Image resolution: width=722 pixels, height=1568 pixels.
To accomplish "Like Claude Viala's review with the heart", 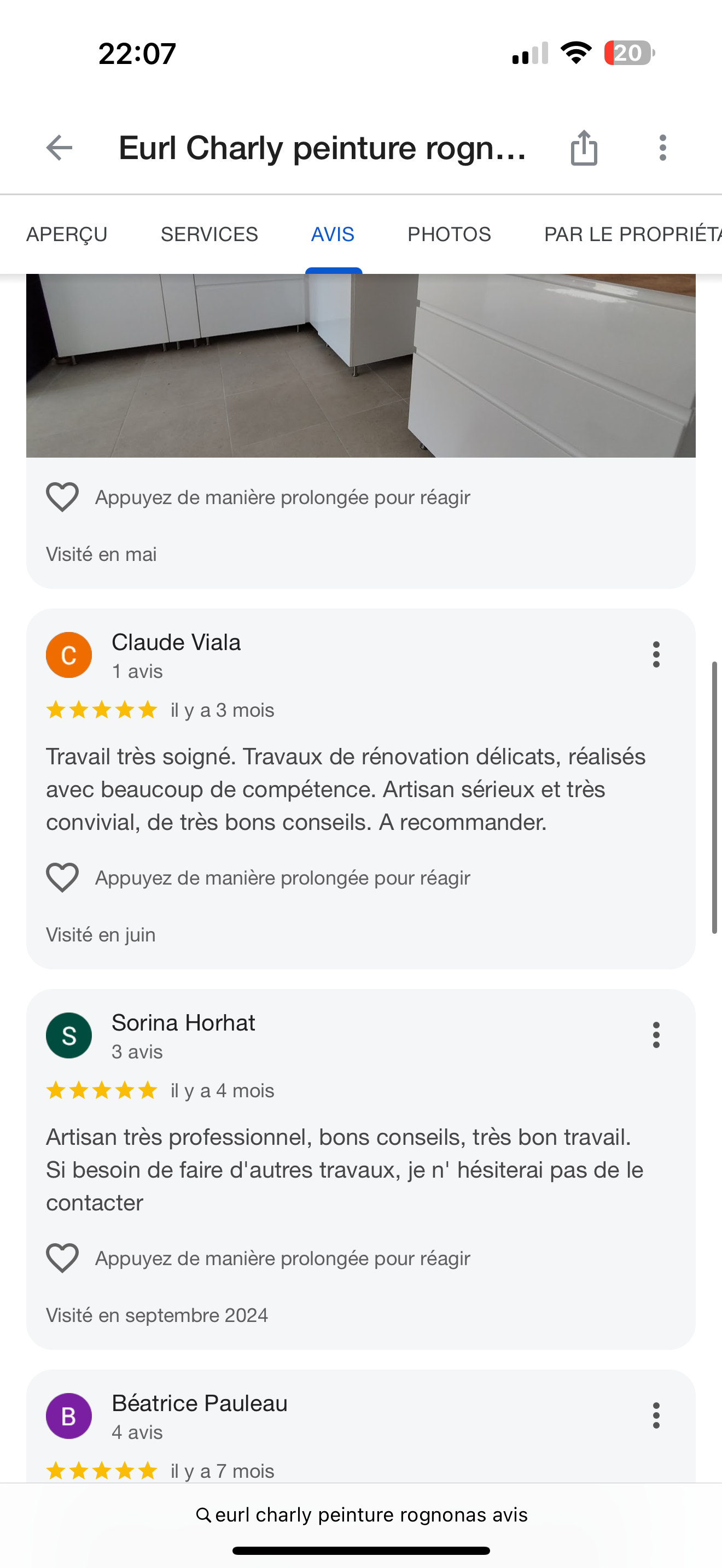I will 63,877.
